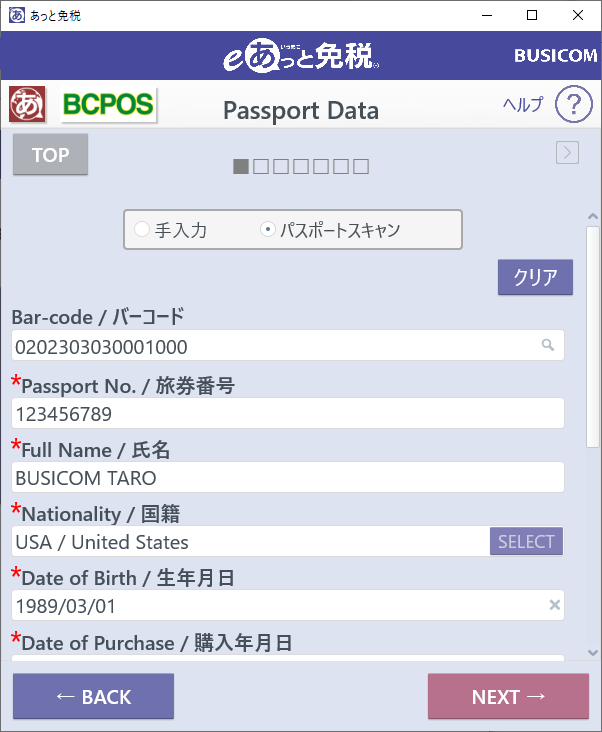Go to next page arrow
Image resolution: width=602 pixels, height=732 pixels.
(x=567, y=152)
